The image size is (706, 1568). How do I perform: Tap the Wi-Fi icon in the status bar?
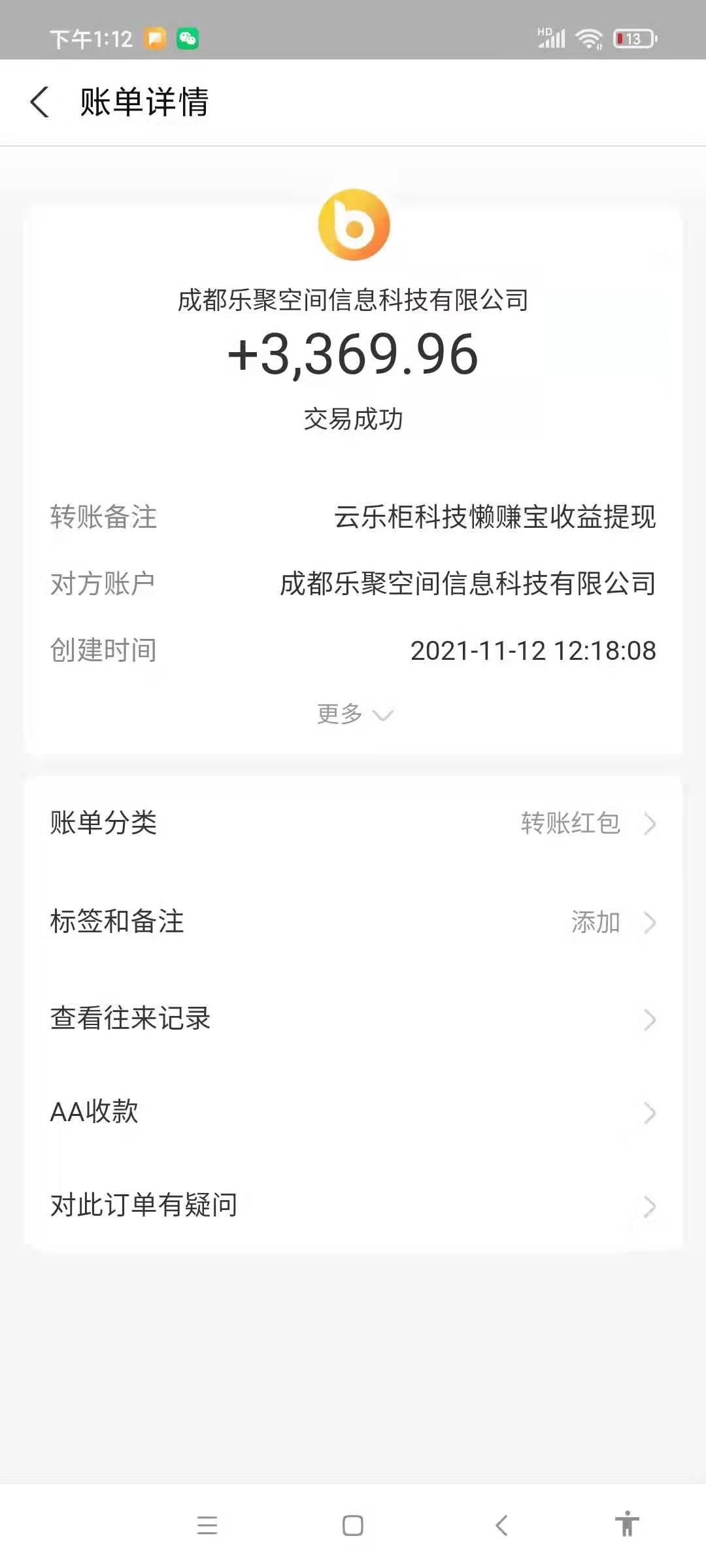click(587, 39)
